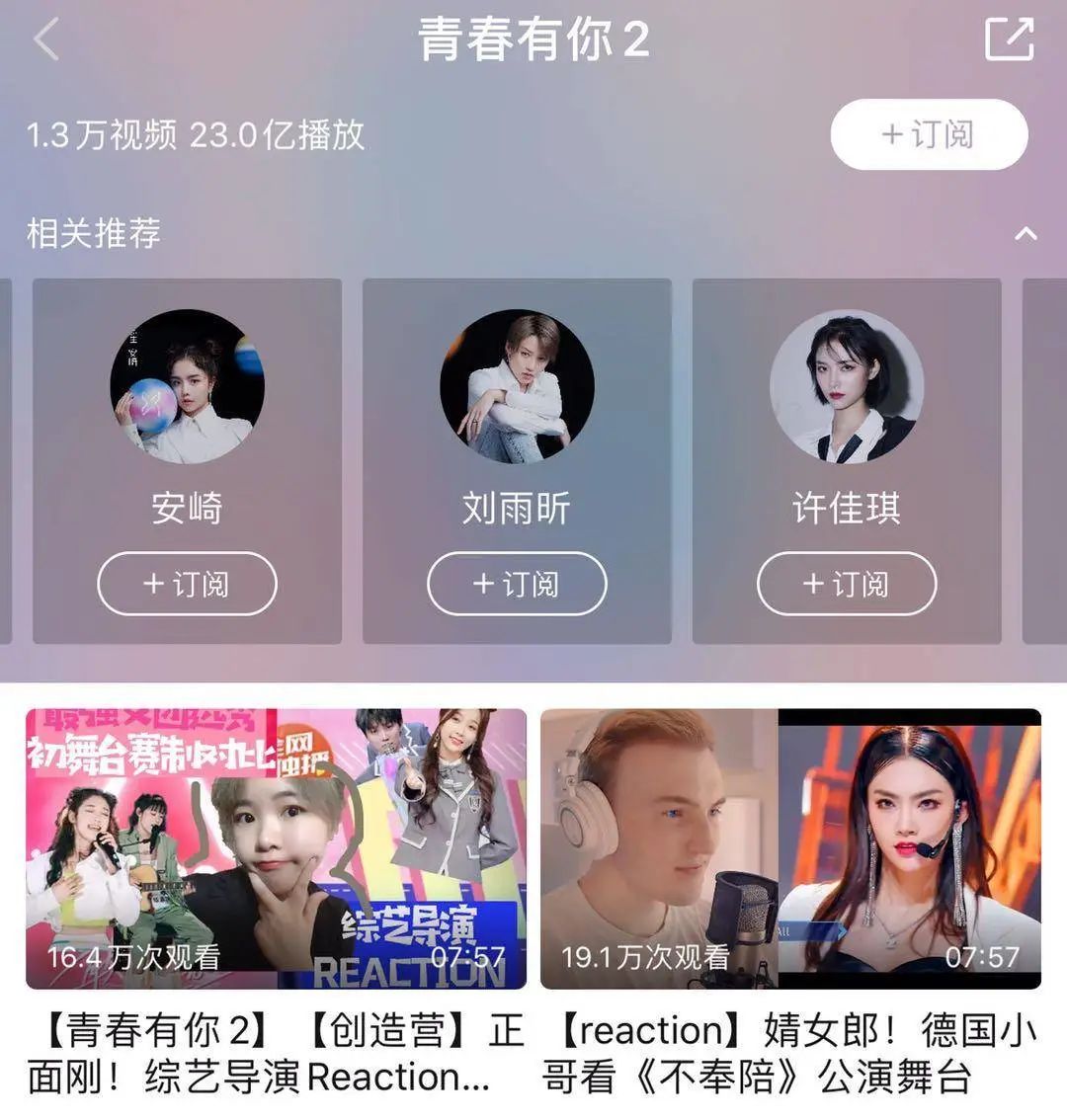Screen dimensions: 1067x1120
Task: Play the 综艺导演 Reaction video
Action: coord(276,848)
